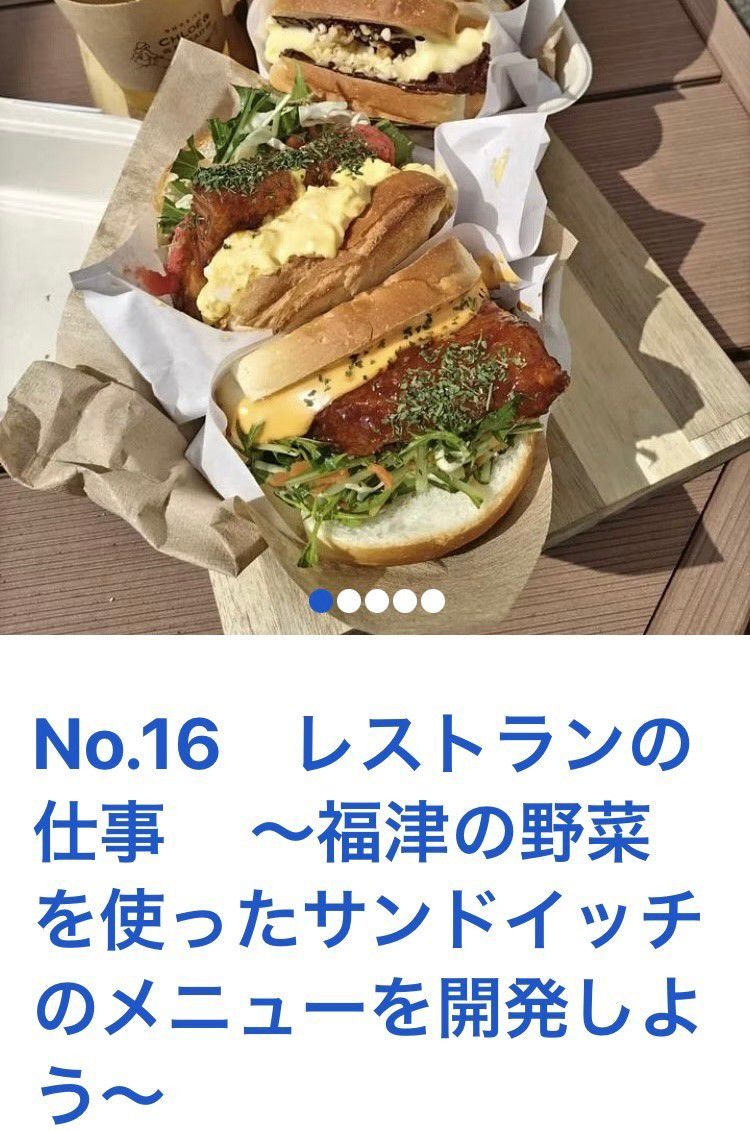Go to the fourth carousel indicator dot

click(x=405, y=601)
